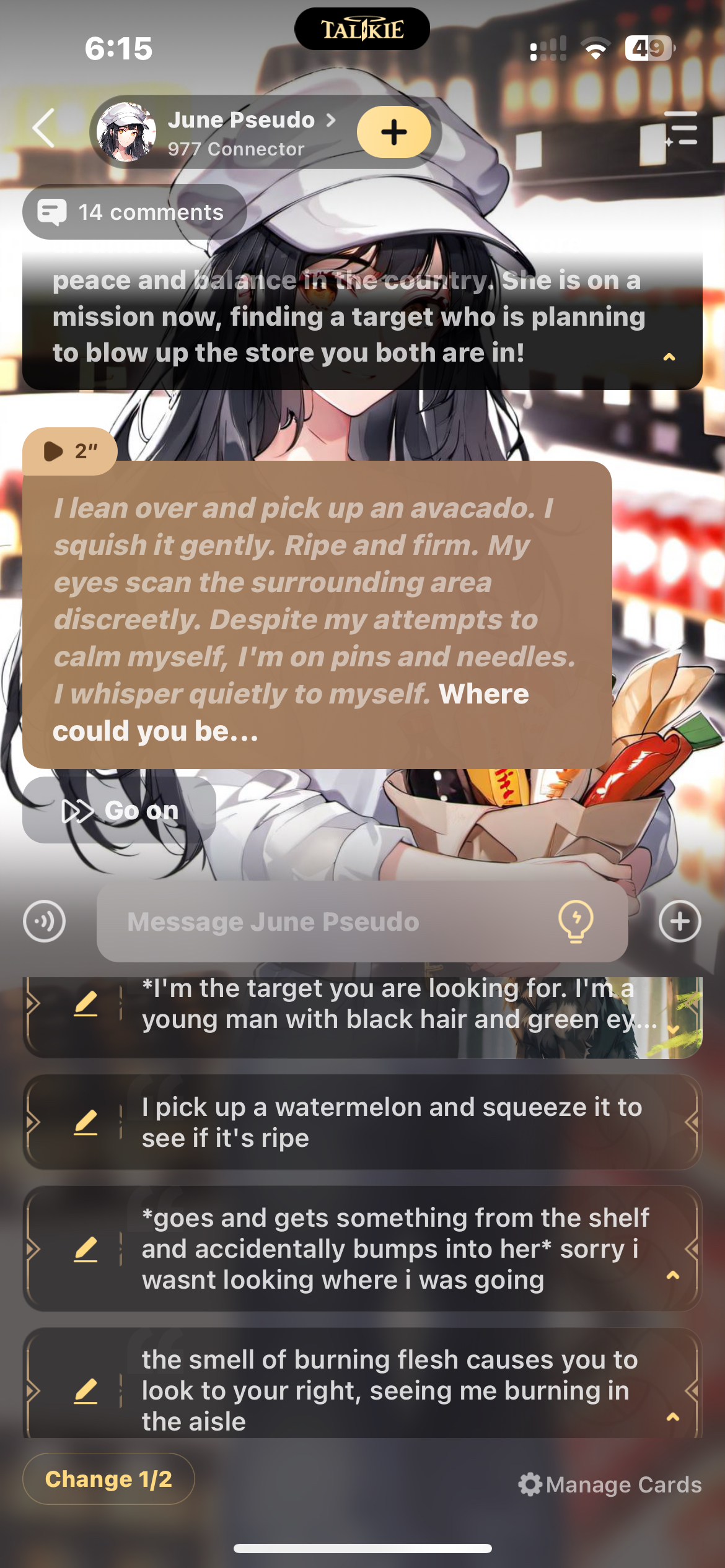Collapse the intro description panel
Image resolution: width=725 pixels, height=1568 pixels.
pyautogui.click(x=669, y=357)
